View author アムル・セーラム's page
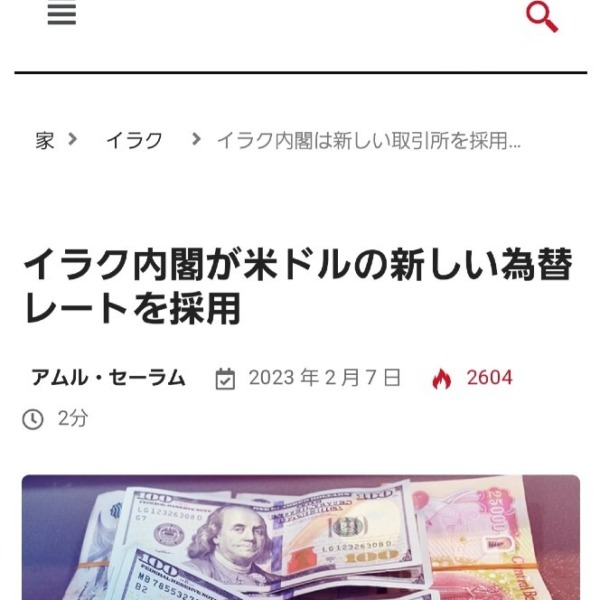The height and width of the screenshot is (600, 600). (x=108, y=378)
